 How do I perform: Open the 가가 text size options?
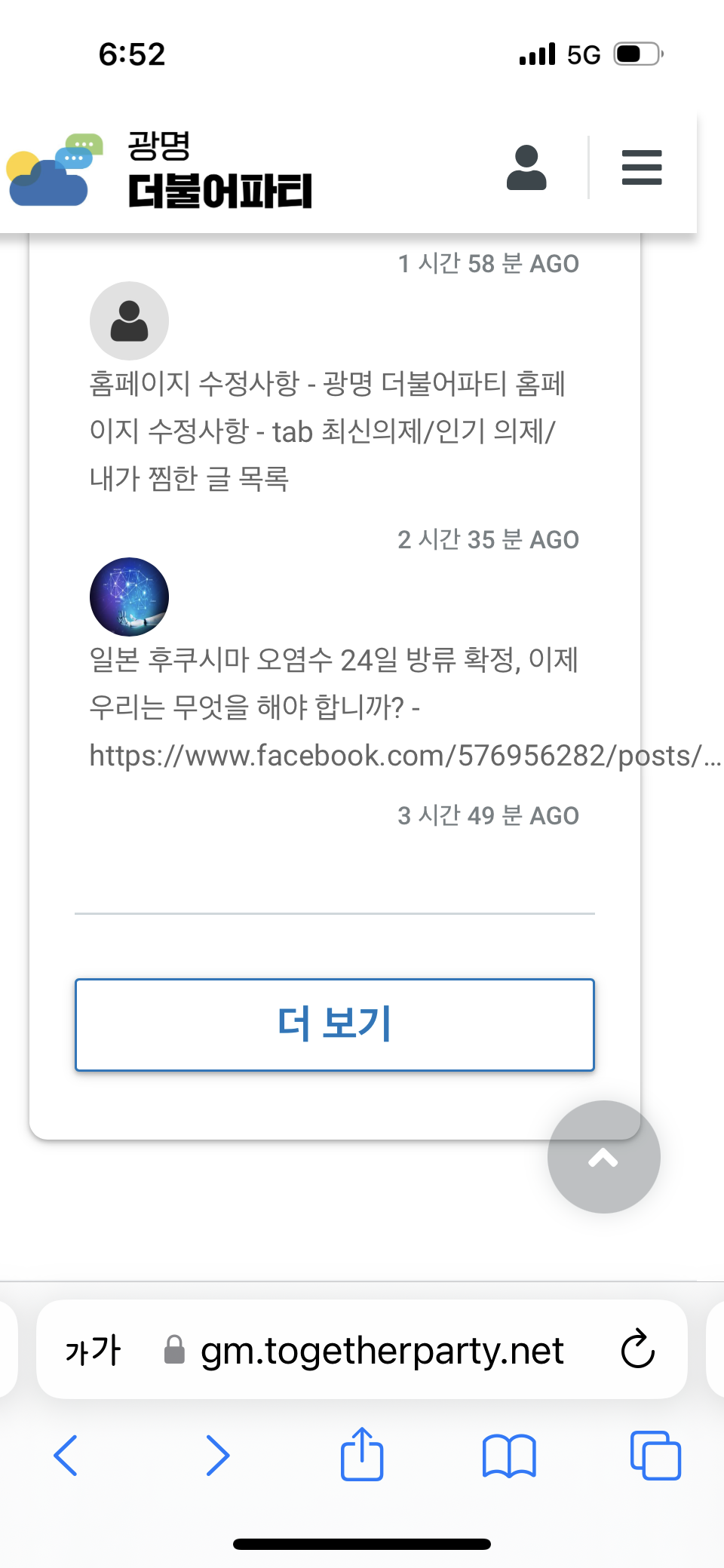click(x=93, y=1350)
